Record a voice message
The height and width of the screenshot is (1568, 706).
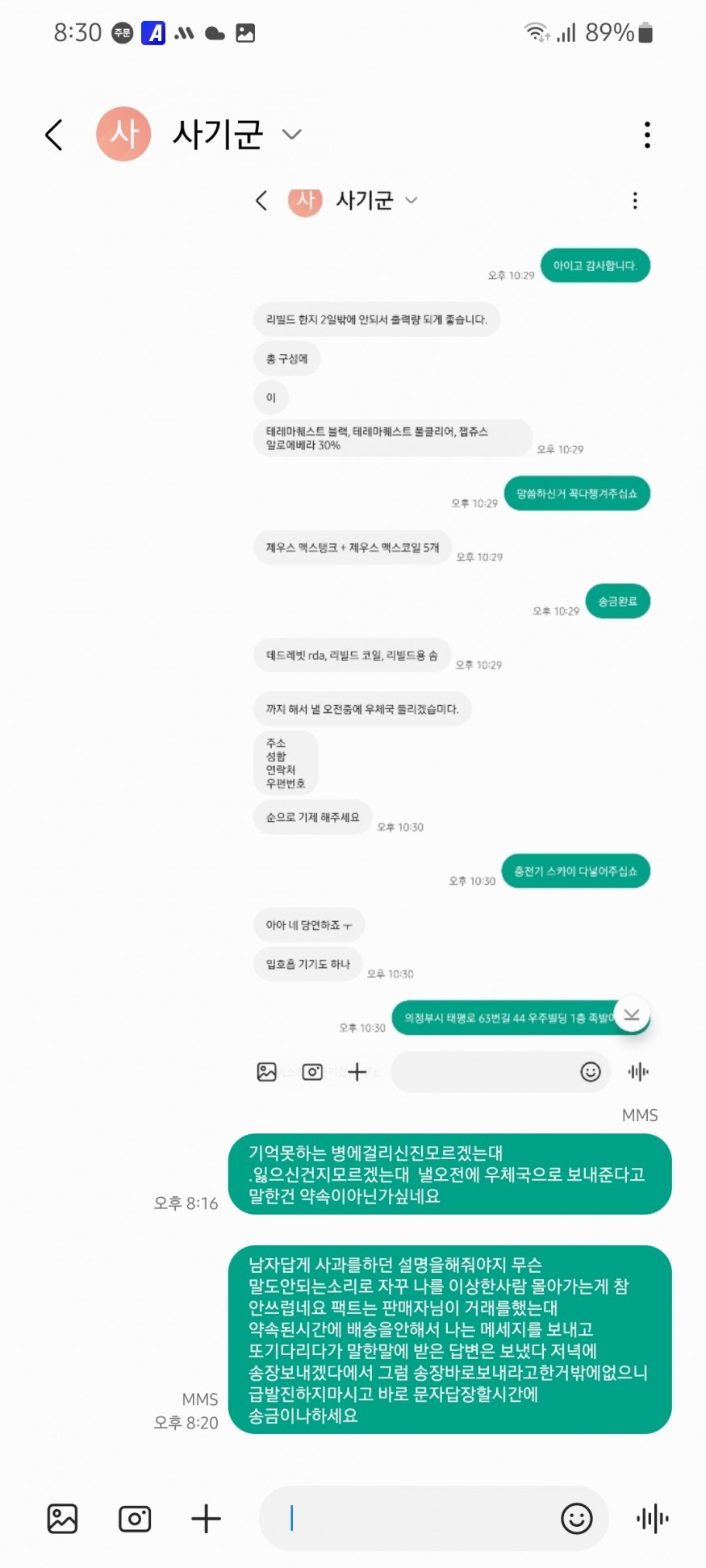(652, 1519)
